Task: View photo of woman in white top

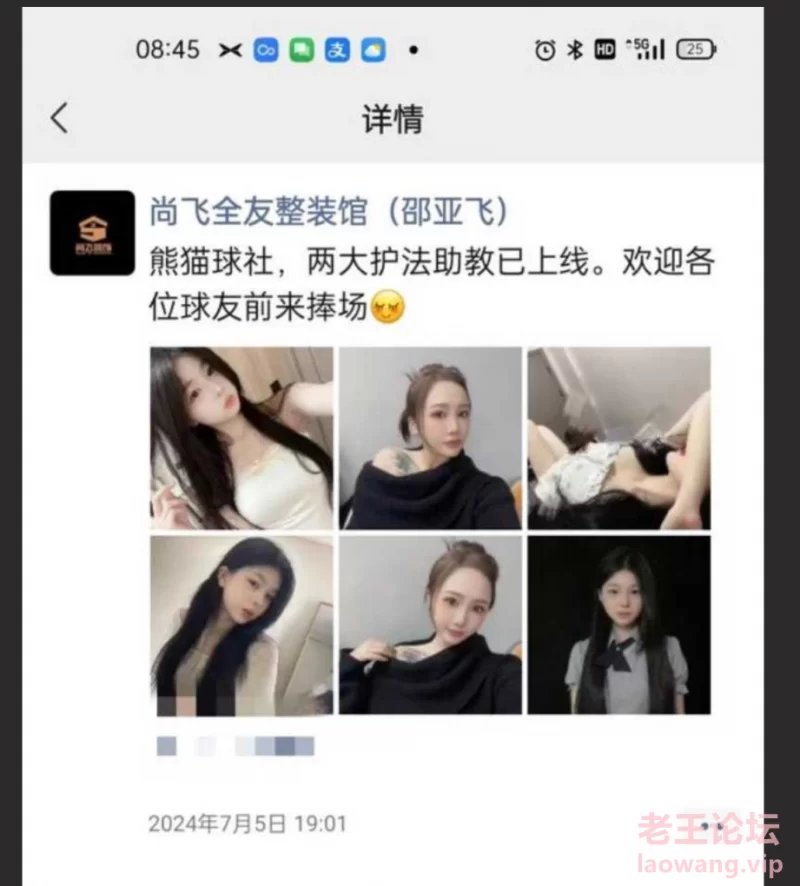Action: point(241,438)
